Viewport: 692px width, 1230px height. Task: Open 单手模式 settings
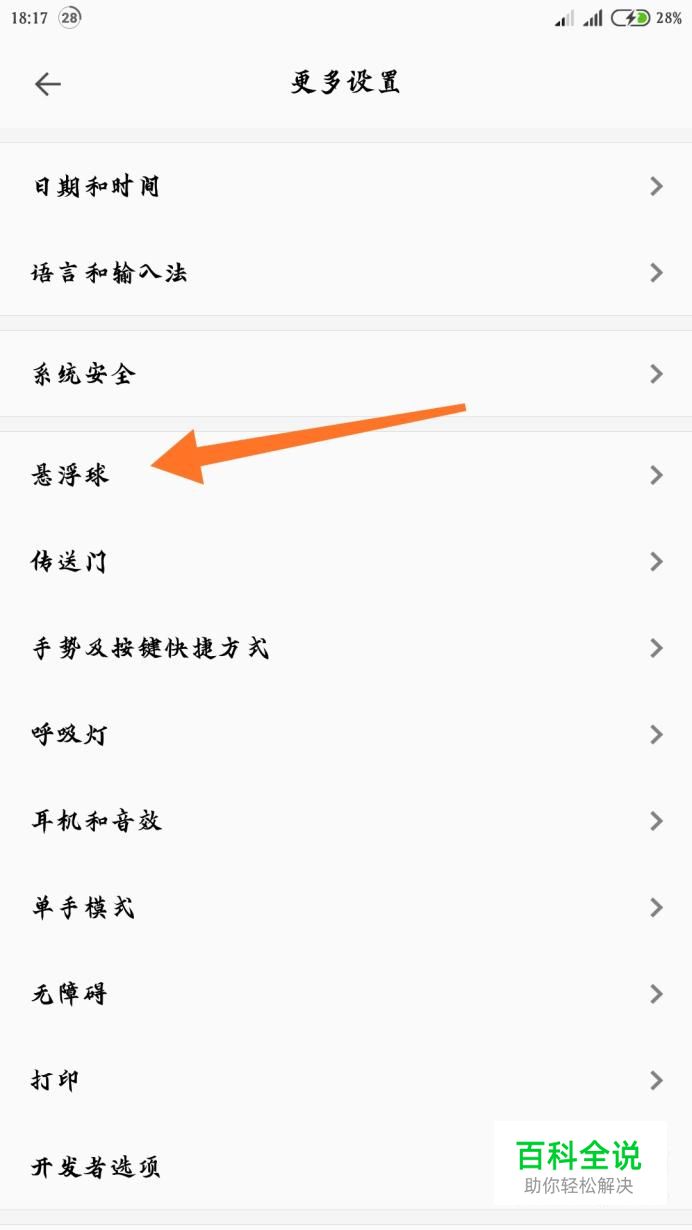[84, 907]
